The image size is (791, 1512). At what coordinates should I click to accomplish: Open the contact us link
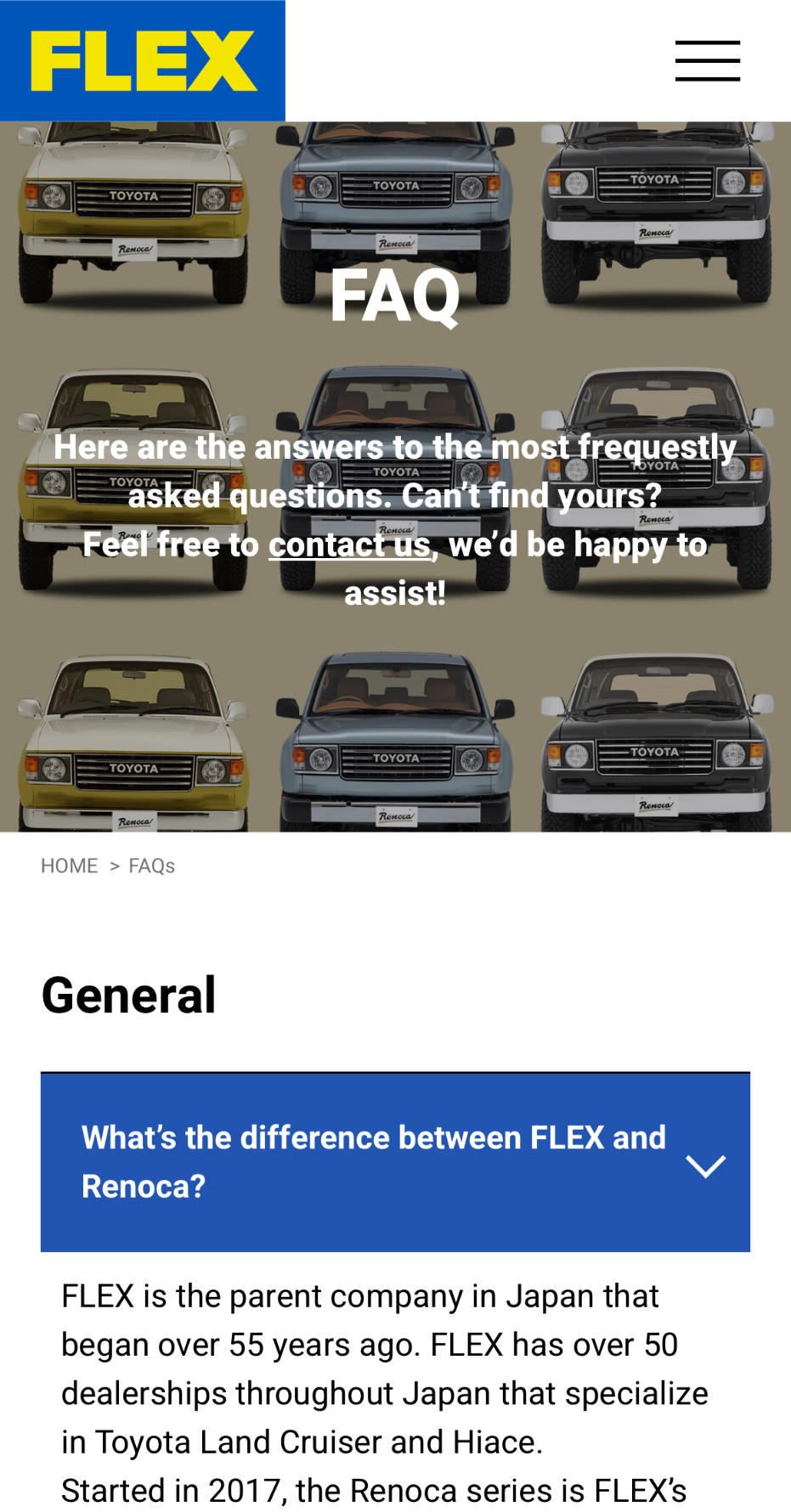point(349,545)
